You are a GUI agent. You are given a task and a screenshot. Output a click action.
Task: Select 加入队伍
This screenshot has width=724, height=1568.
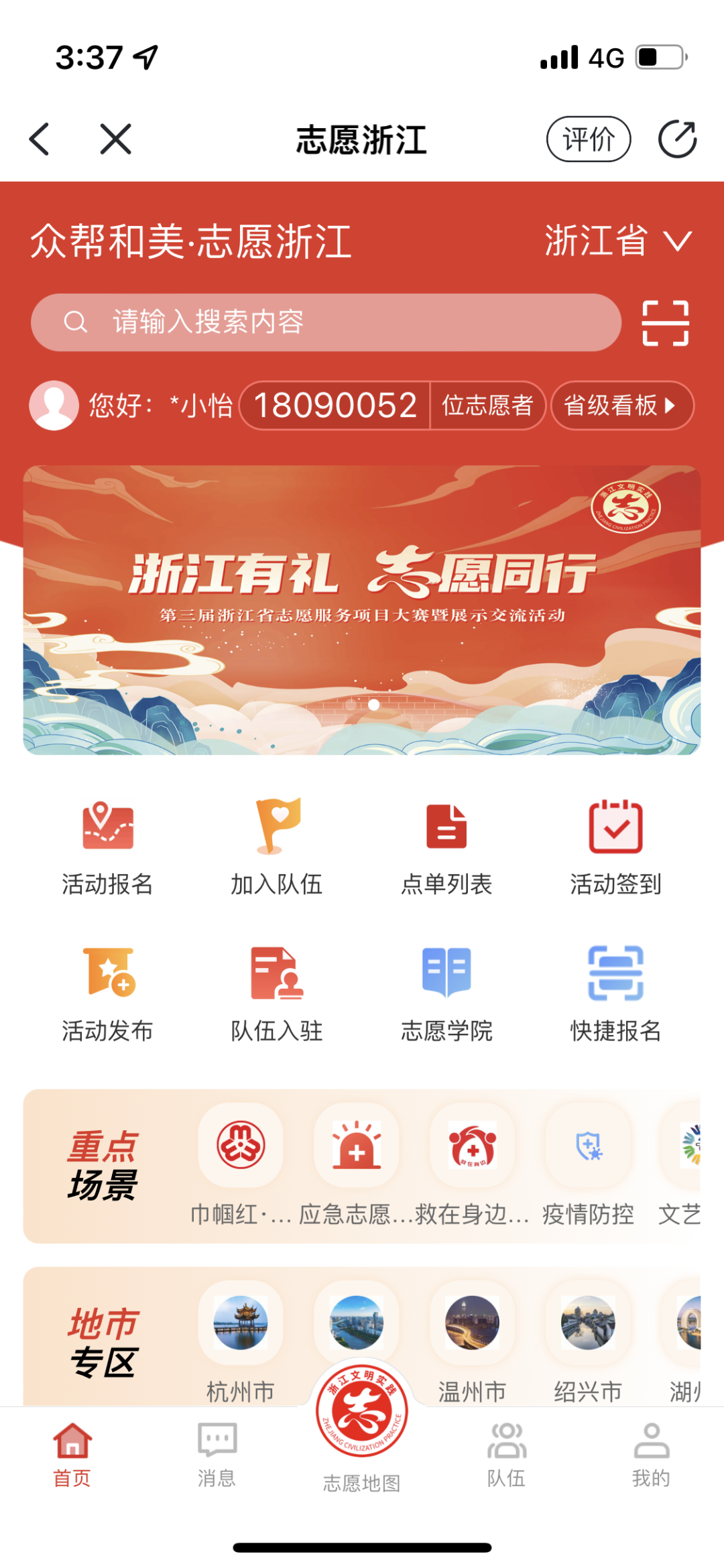pos(277,846)
